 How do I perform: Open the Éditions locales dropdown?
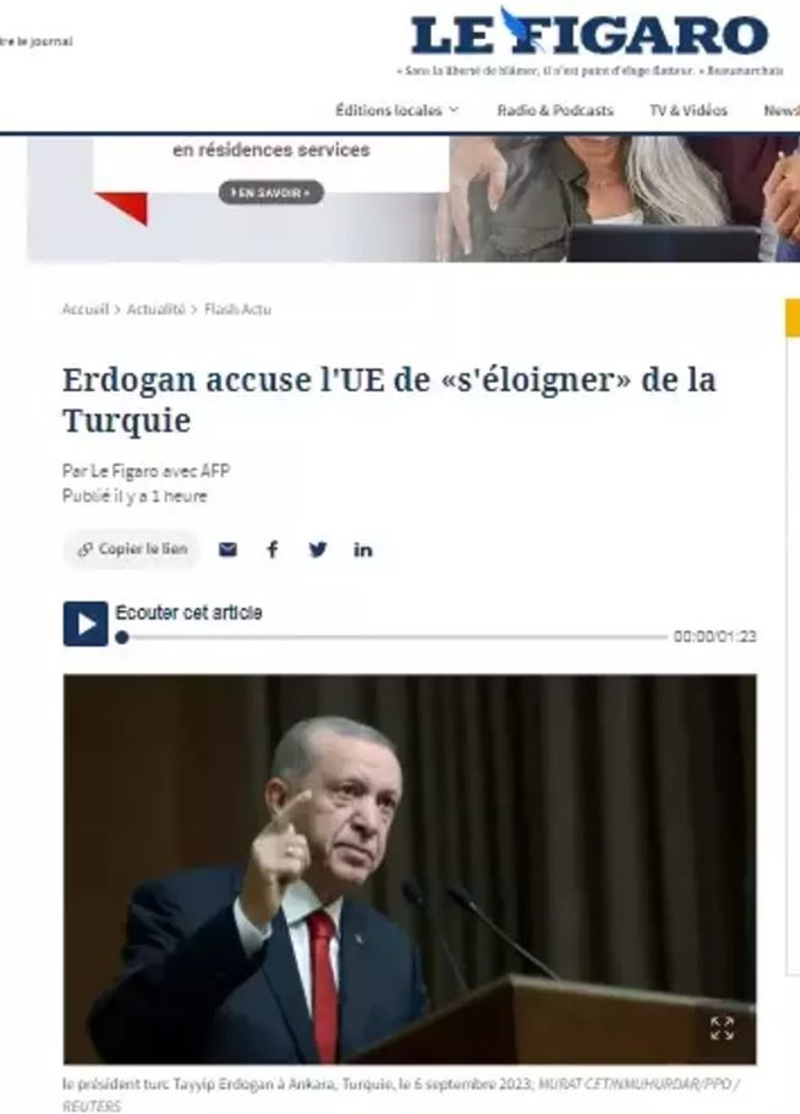(x=397, y=110)
